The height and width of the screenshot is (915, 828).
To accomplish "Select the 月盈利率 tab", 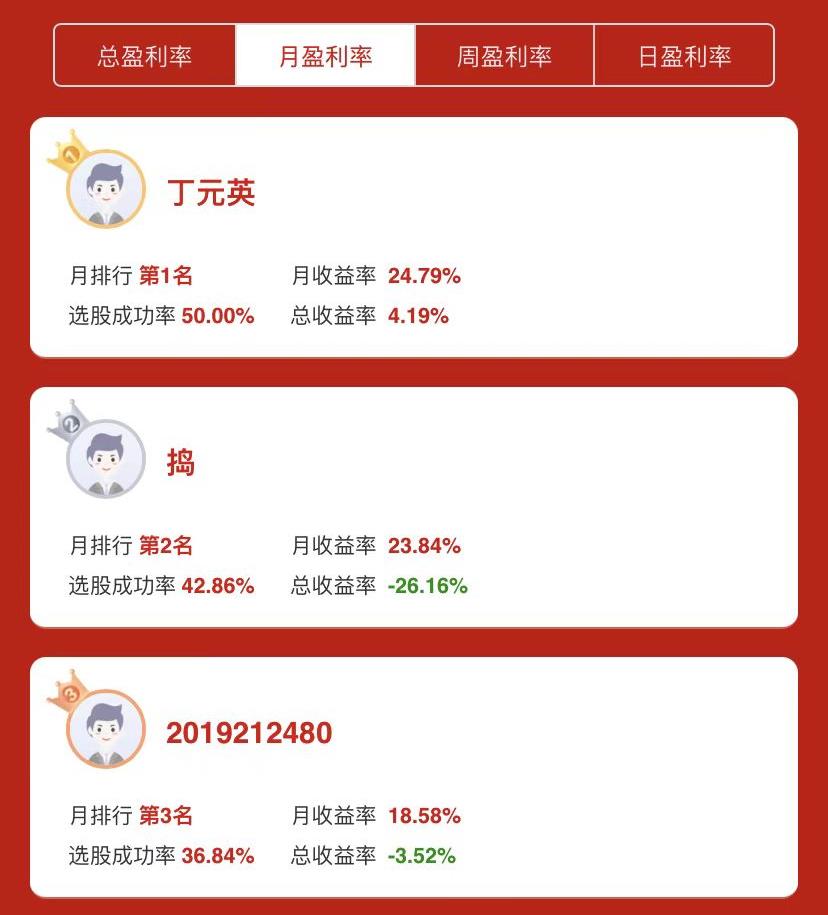I will (x=325, y=55).
